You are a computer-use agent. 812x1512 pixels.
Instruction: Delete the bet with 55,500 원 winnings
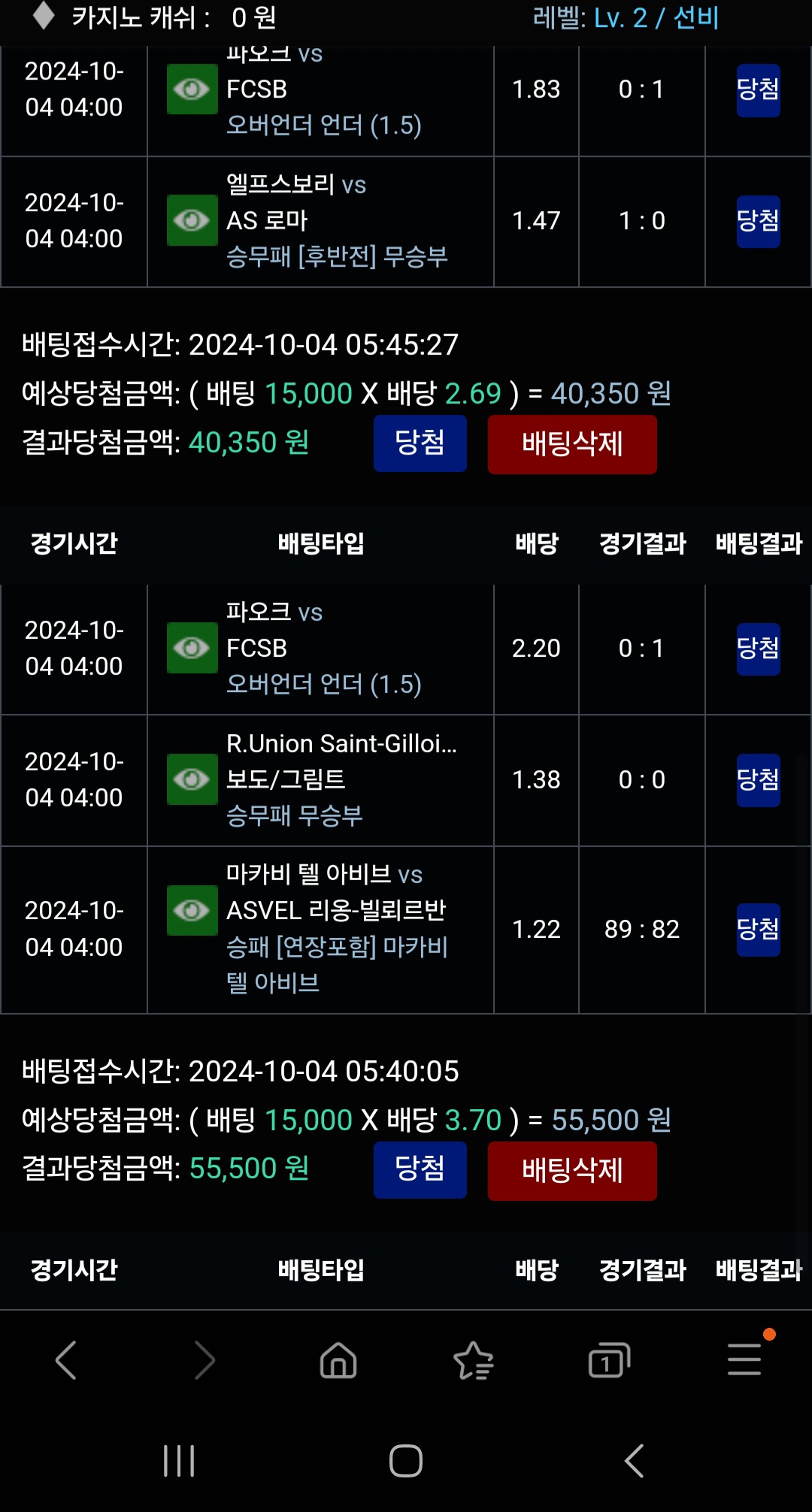pos(572,1171)
